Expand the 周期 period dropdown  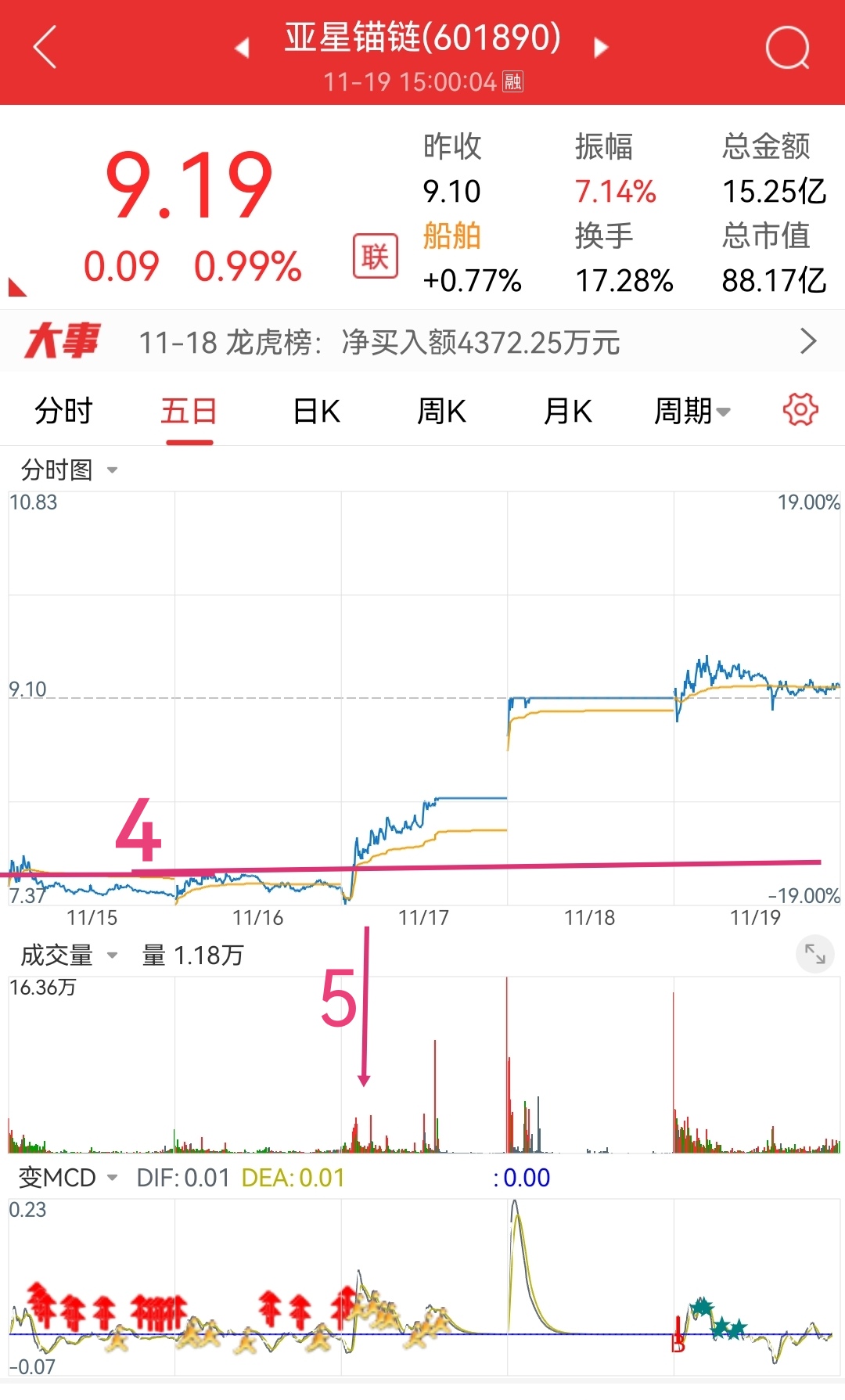692,411
